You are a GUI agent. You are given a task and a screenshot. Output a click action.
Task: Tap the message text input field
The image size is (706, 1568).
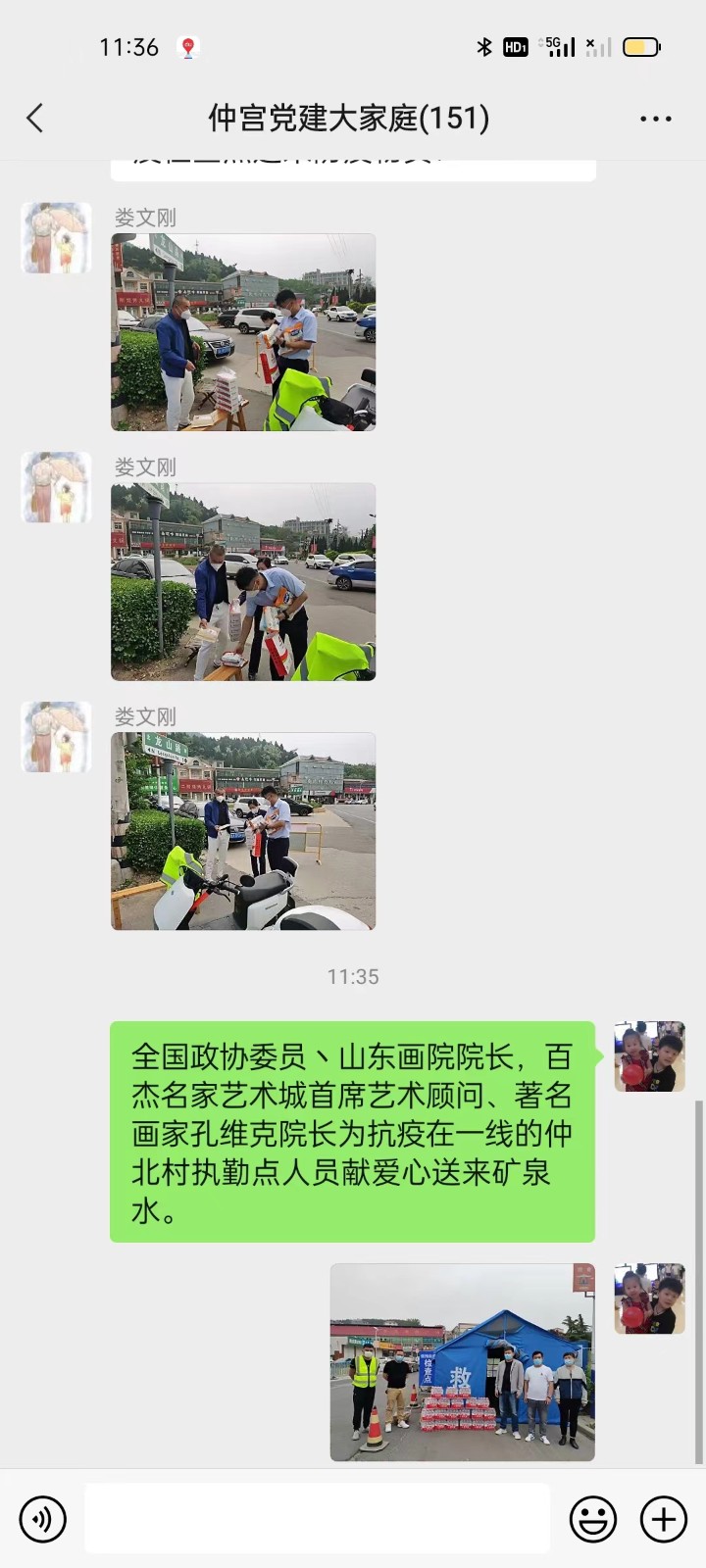[317, 1518]
